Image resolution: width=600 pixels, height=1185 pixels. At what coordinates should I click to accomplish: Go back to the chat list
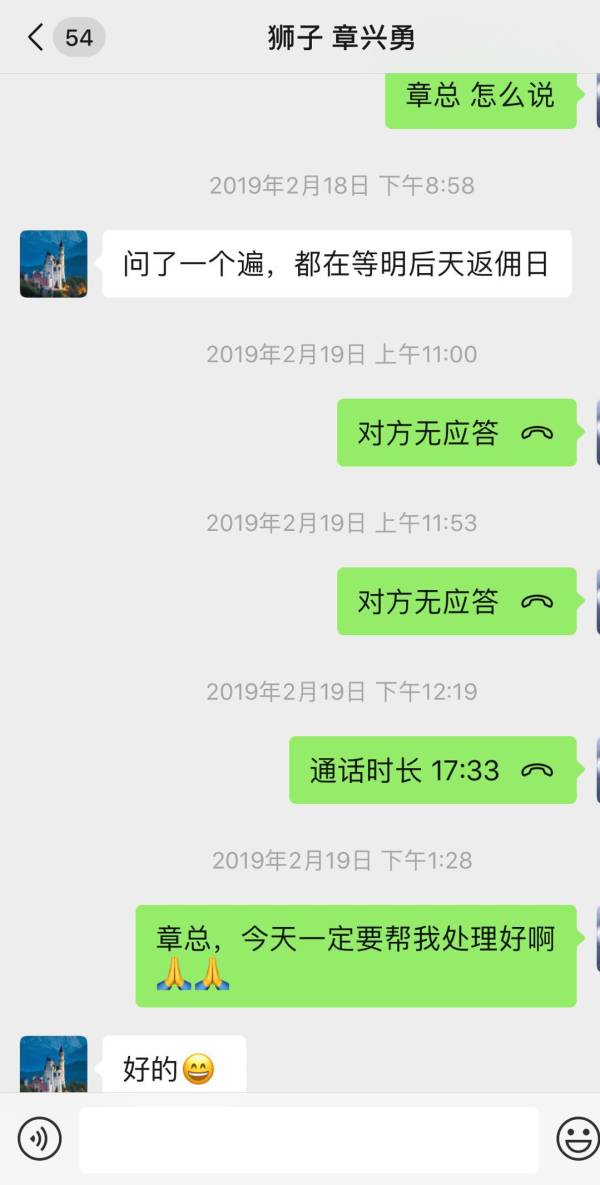point(37,38)
